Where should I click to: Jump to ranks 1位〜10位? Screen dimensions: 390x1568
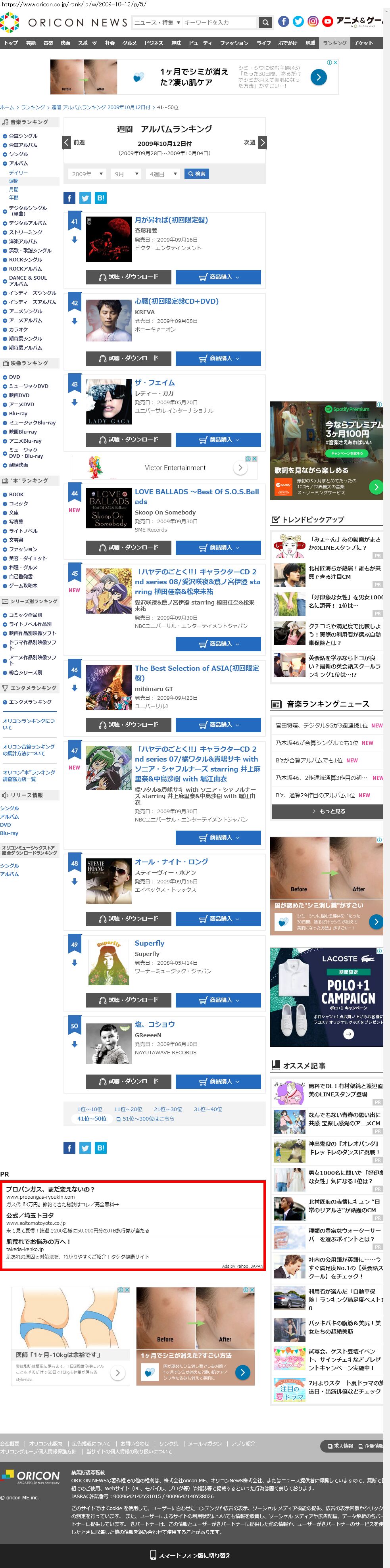coord(89,1109)
